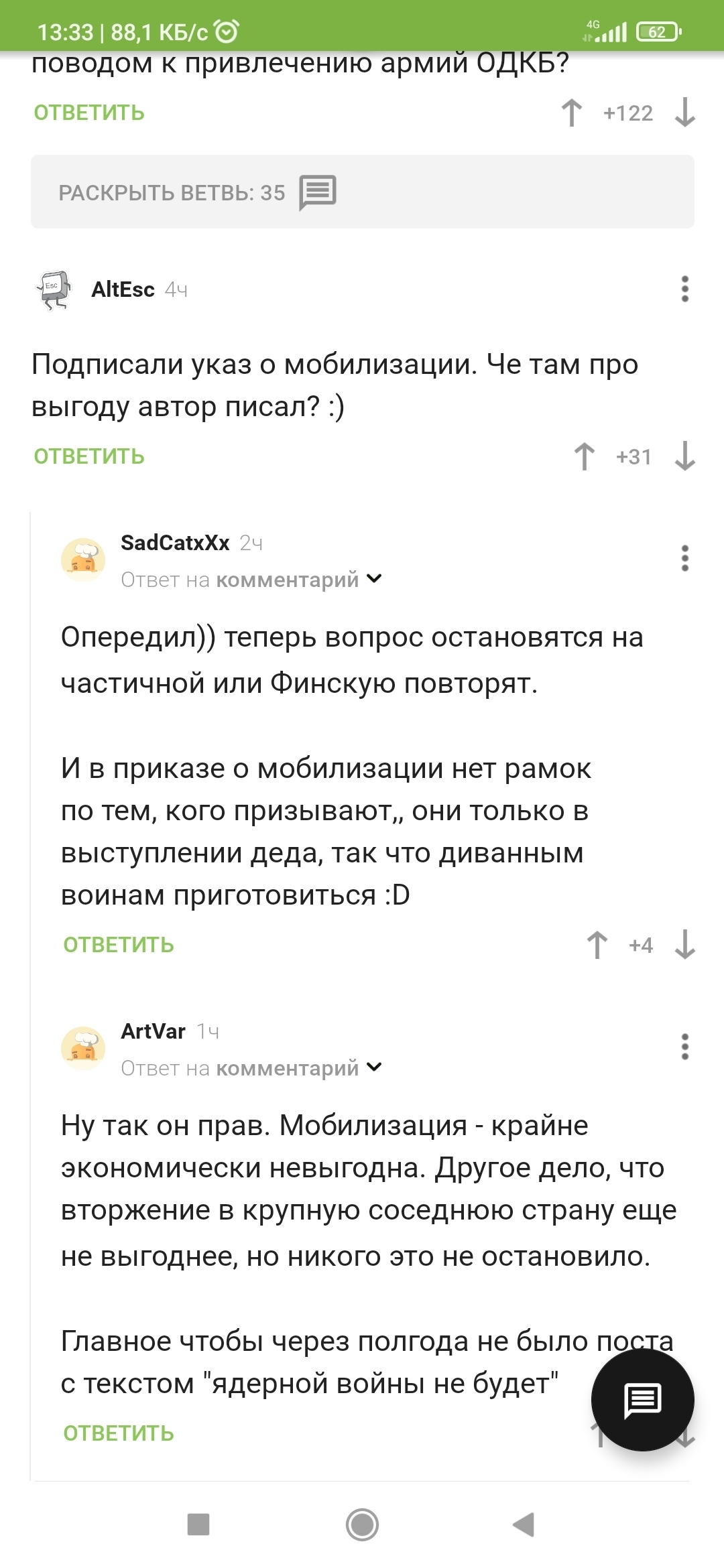
Task: Go back with the system navigation button
Action: 524,1524
